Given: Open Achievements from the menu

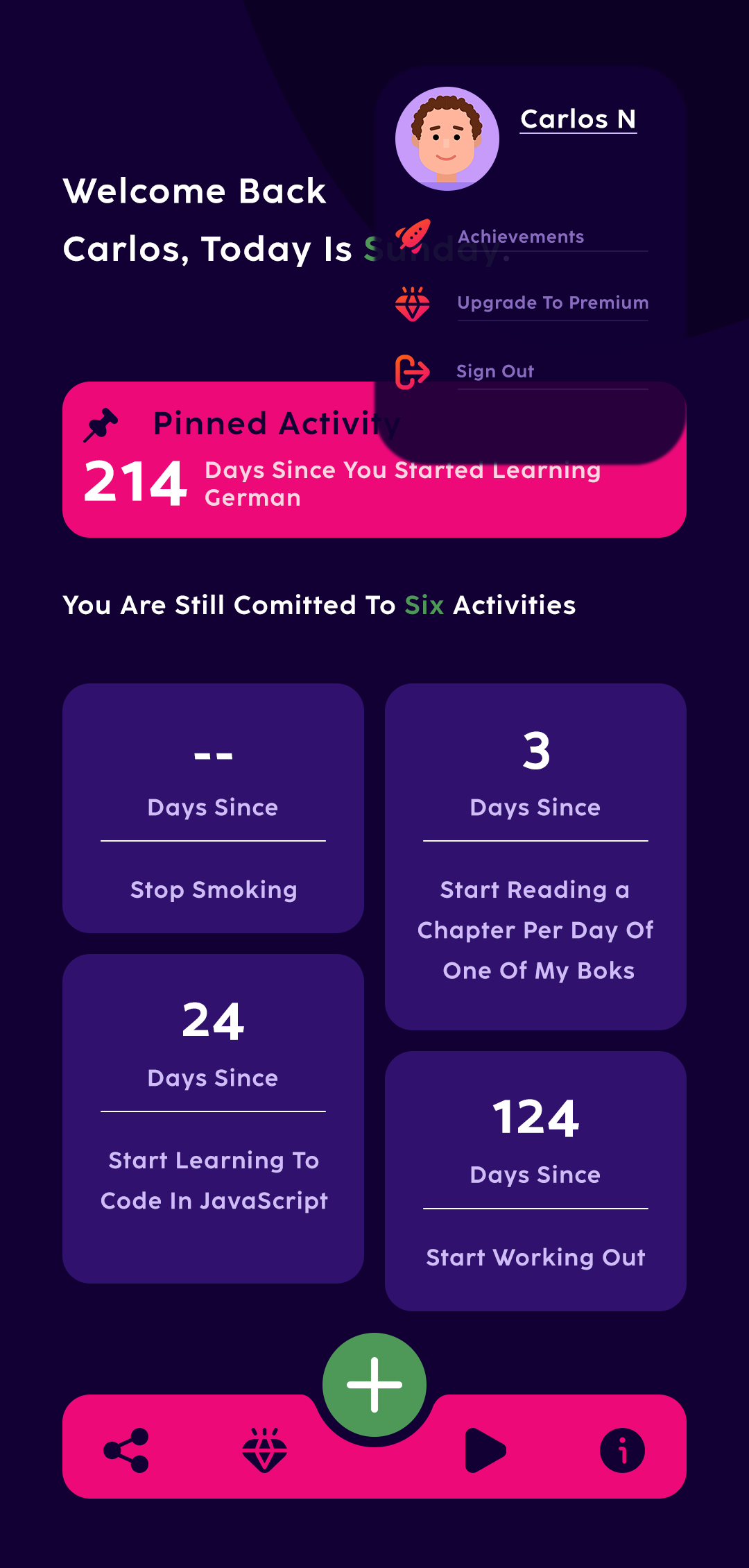Looking at the screenshot, I should point(521,237).
